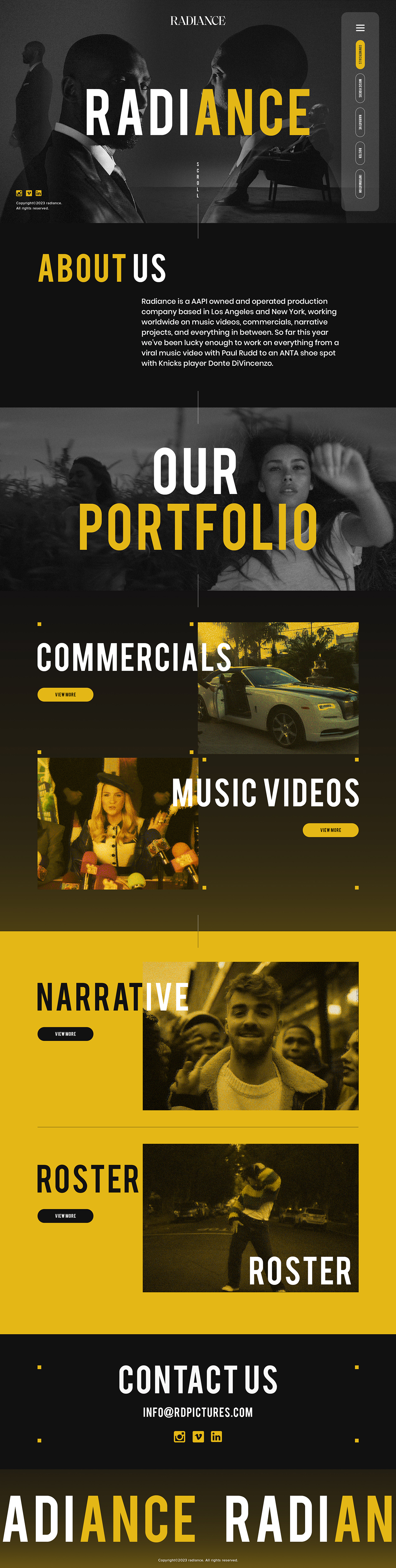Tap View More under Narrative

click(65, 1034)
